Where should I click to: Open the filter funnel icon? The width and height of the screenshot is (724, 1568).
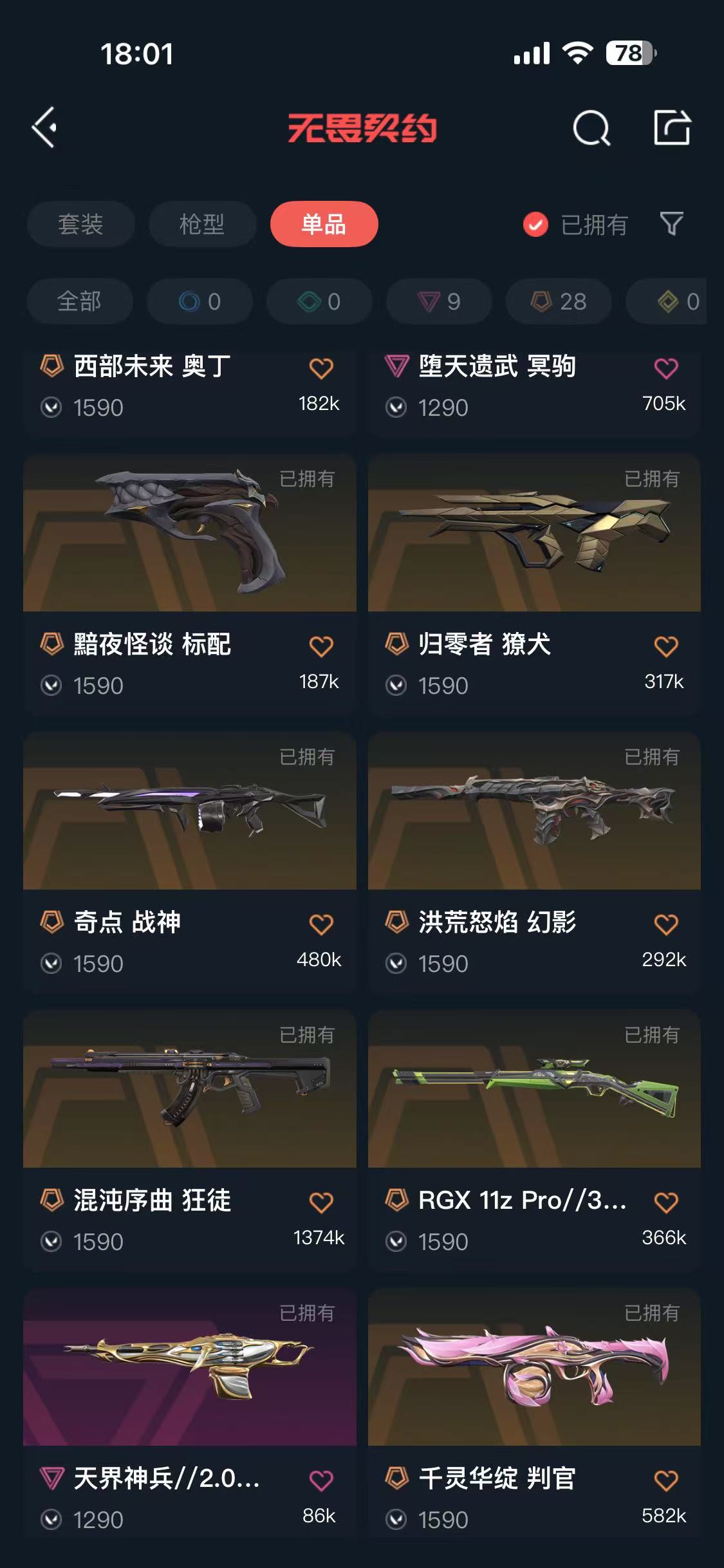[x=671, y=224]
